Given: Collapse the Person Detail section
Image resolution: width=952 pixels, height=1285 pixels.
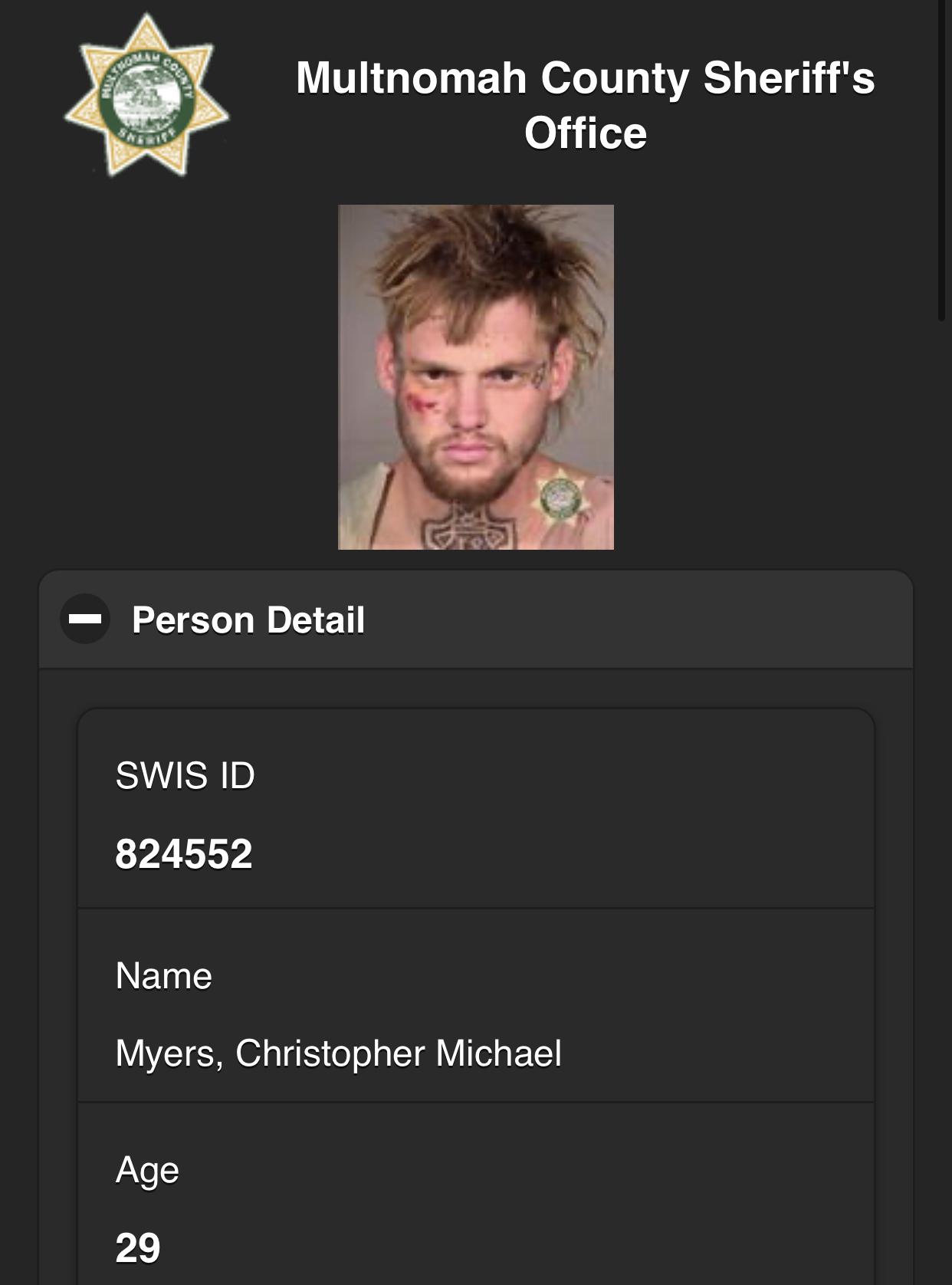Looking at the screenshot, I should click(85, 619).
